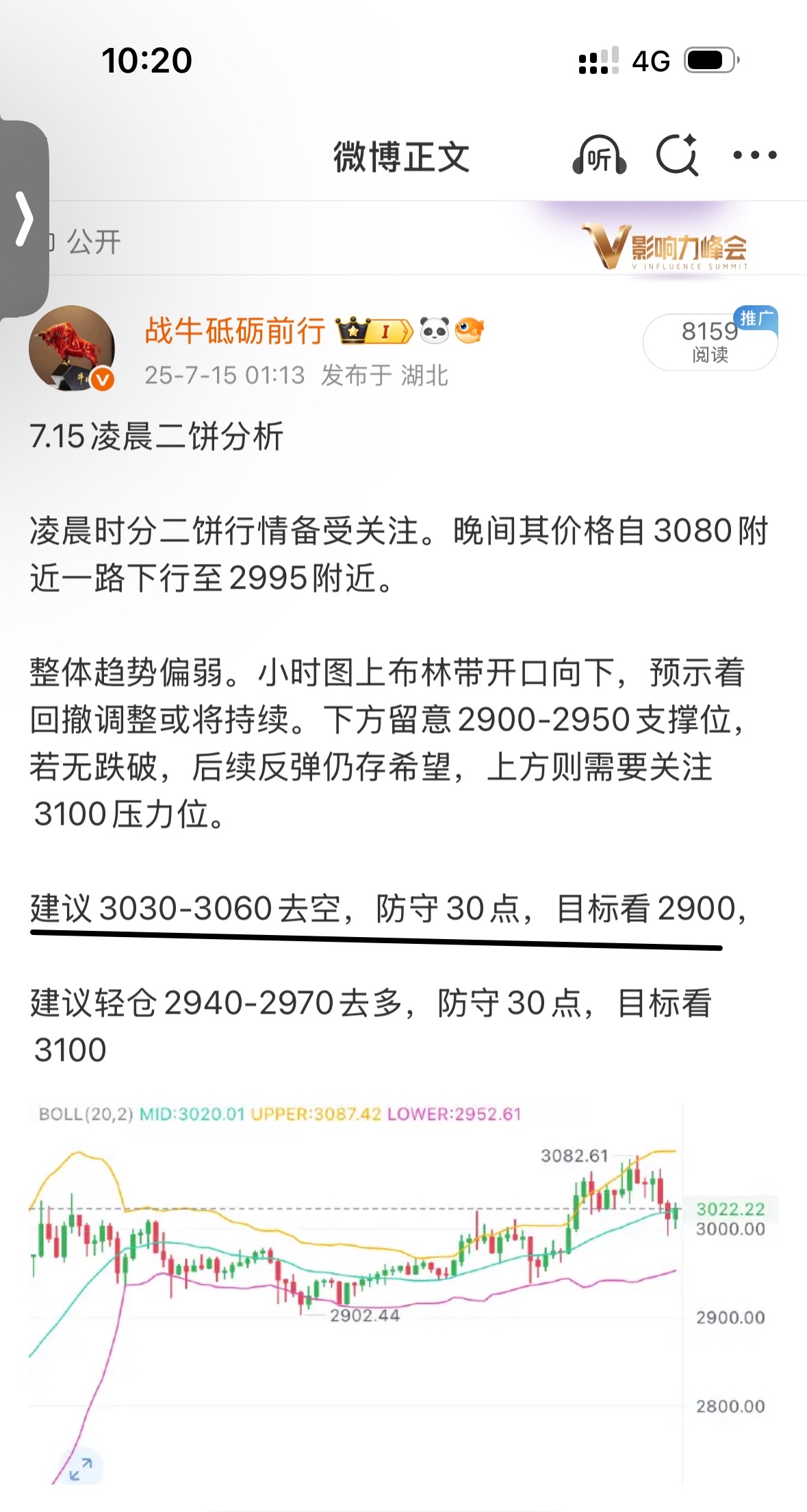Image resolution: width=807 pixels, height=1512 pixels.
Task: Expand the gray side panel arrow
Action: point(24,219)
